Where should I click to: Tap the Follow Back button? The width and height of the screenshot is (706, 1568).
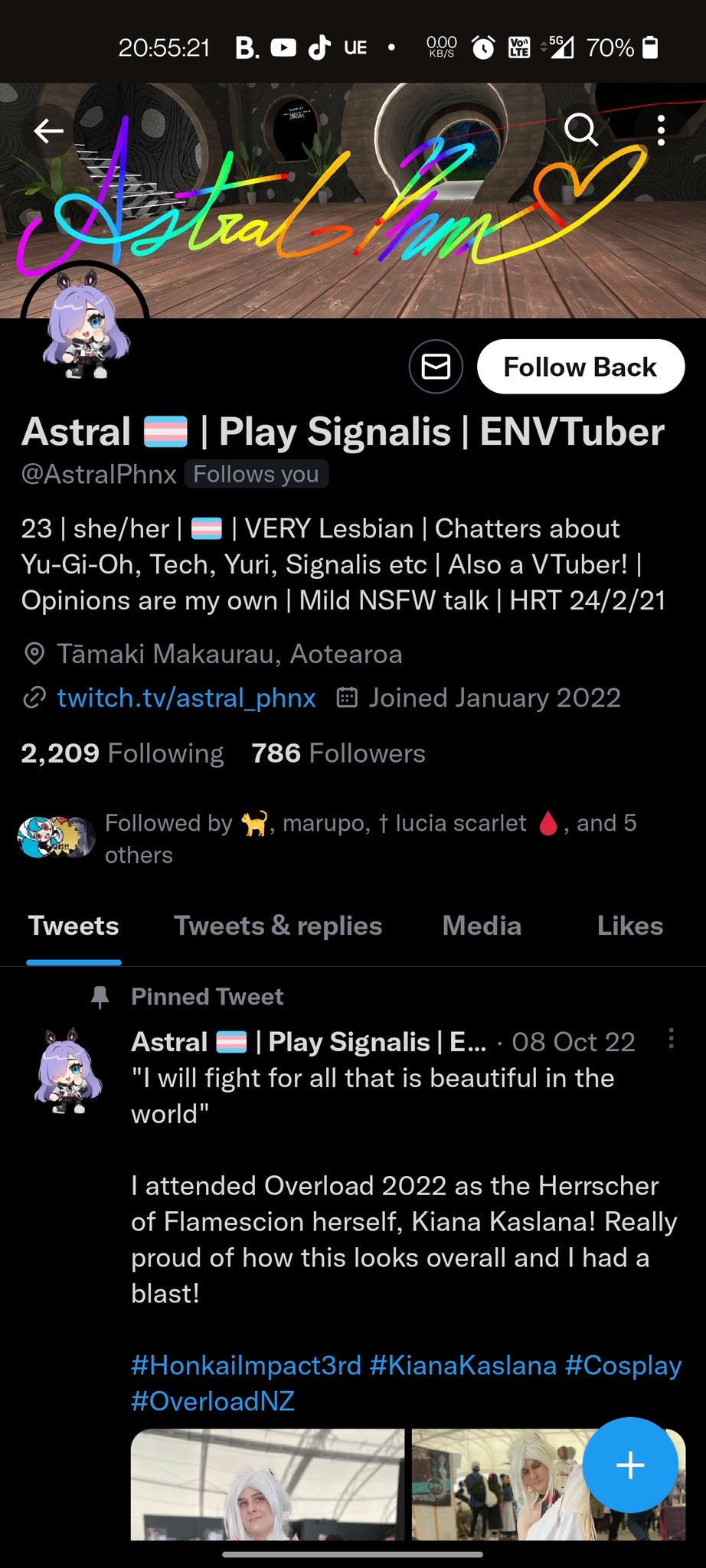click(580, 367)
